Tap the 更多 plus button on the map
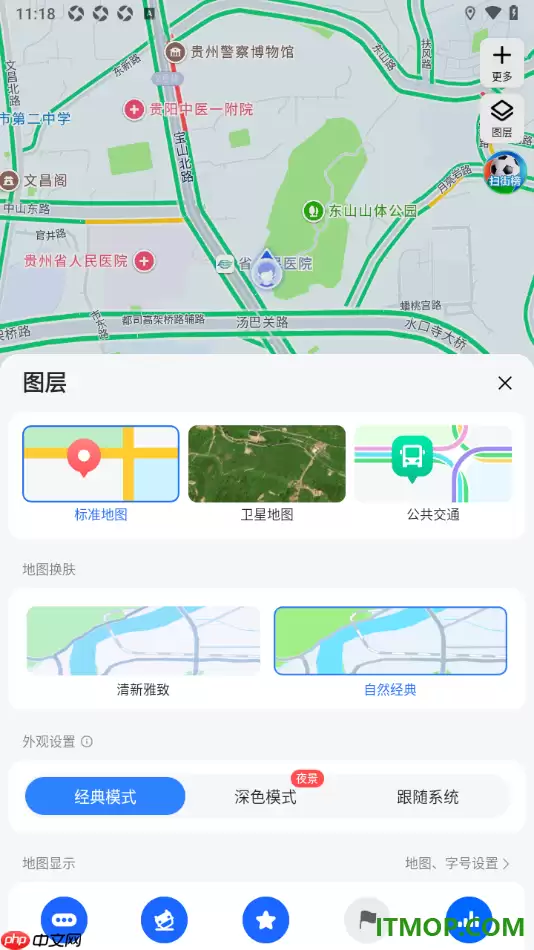The height and width of the screenshot is (950, 534). [502, 63]
